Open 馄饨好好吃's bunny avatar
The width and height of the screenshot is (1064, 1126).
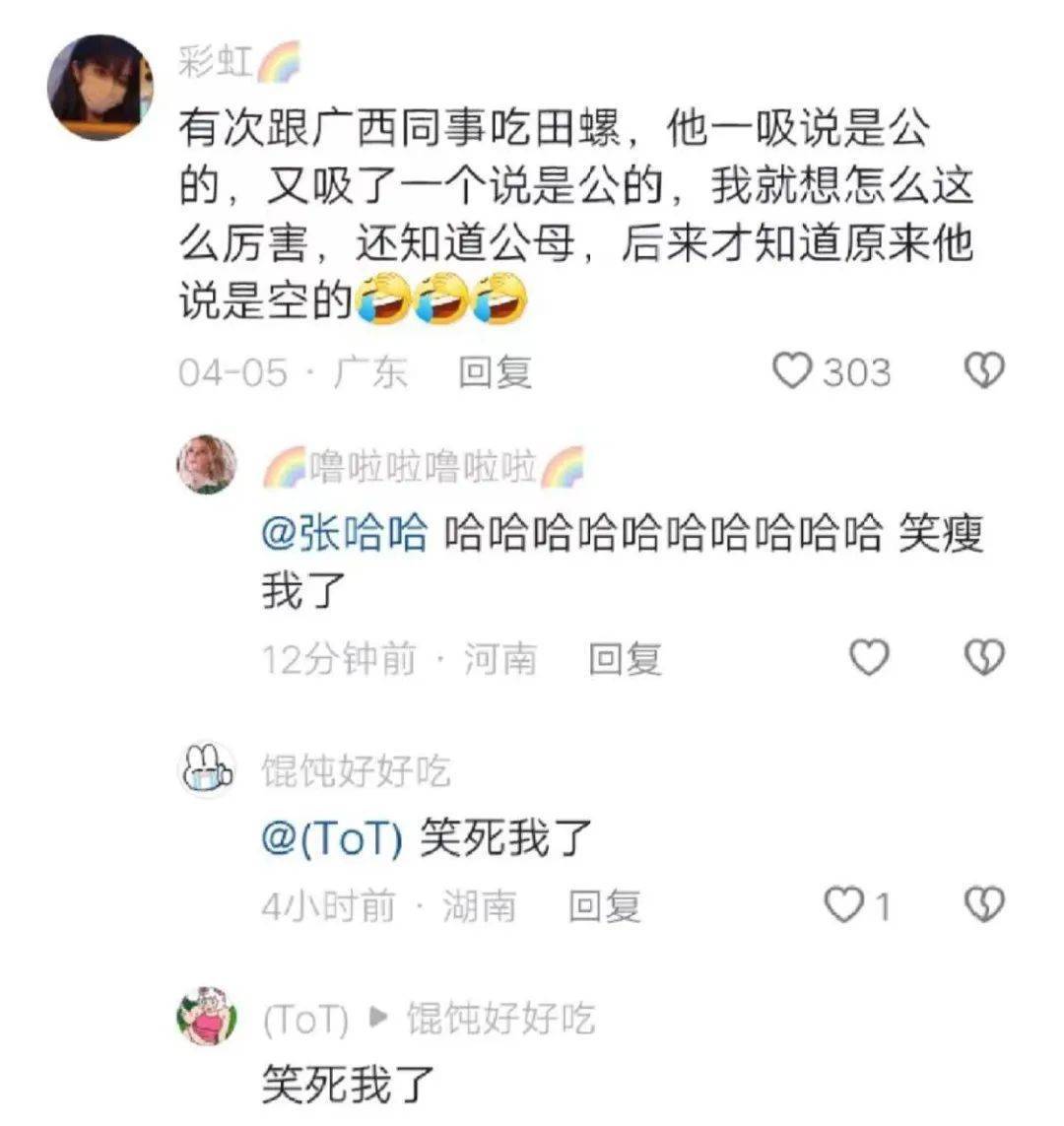tap(207, 769)
